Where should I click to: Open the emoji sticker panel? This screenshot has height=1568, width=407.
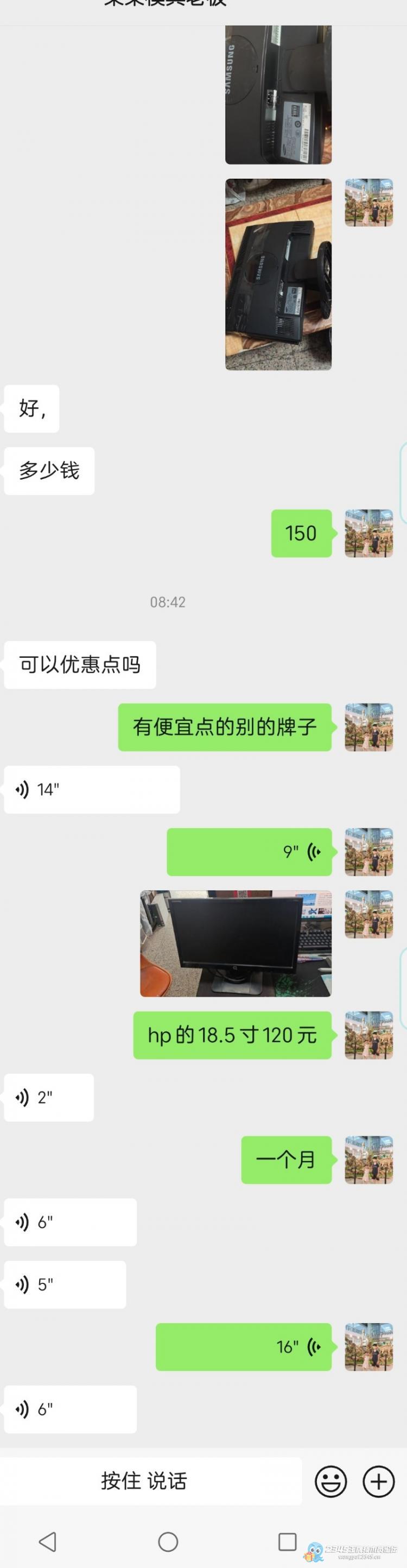tap(330, 1481)
